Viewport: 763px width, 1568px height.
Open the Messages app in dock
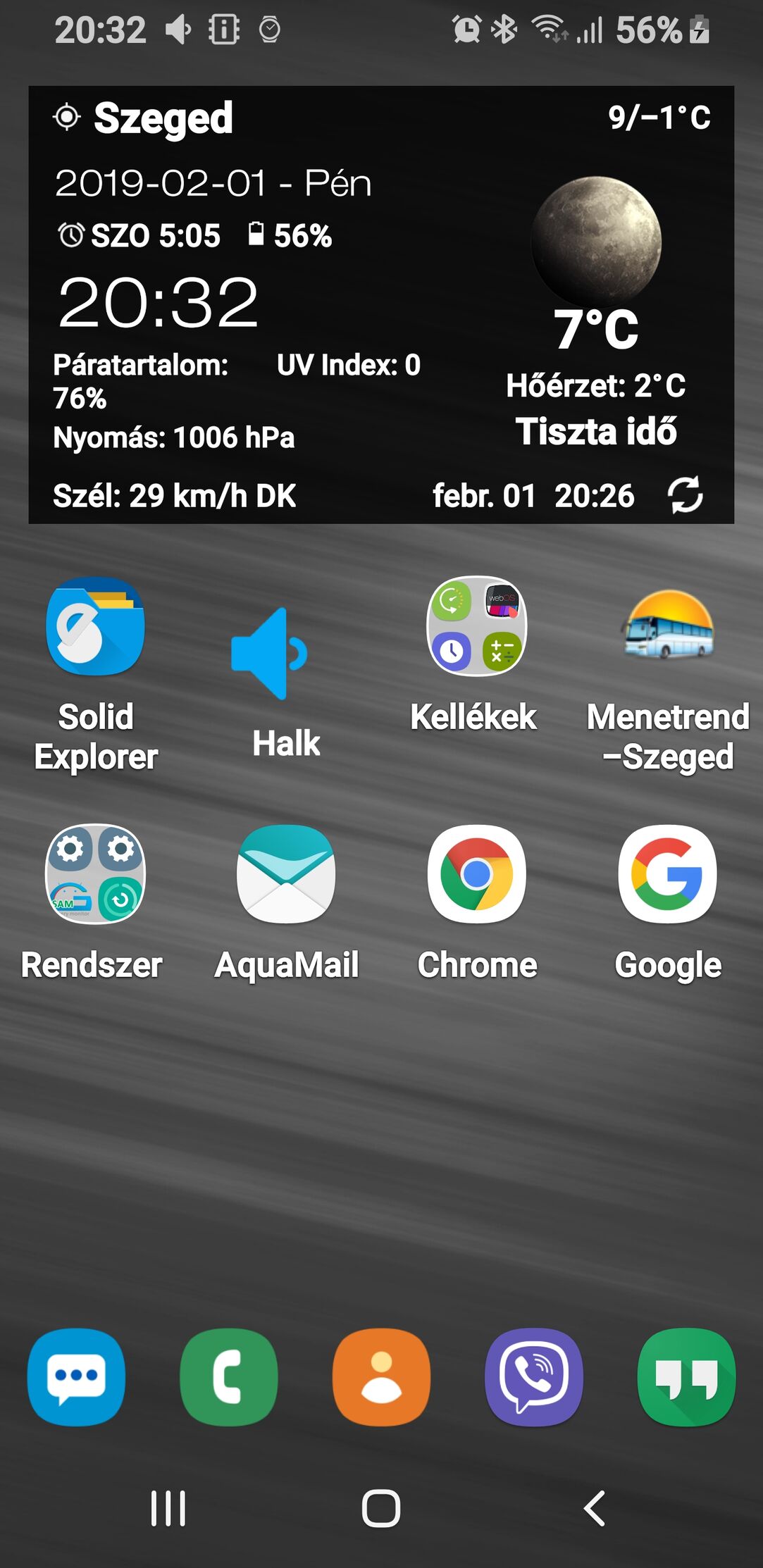(x=76, y=1377)
